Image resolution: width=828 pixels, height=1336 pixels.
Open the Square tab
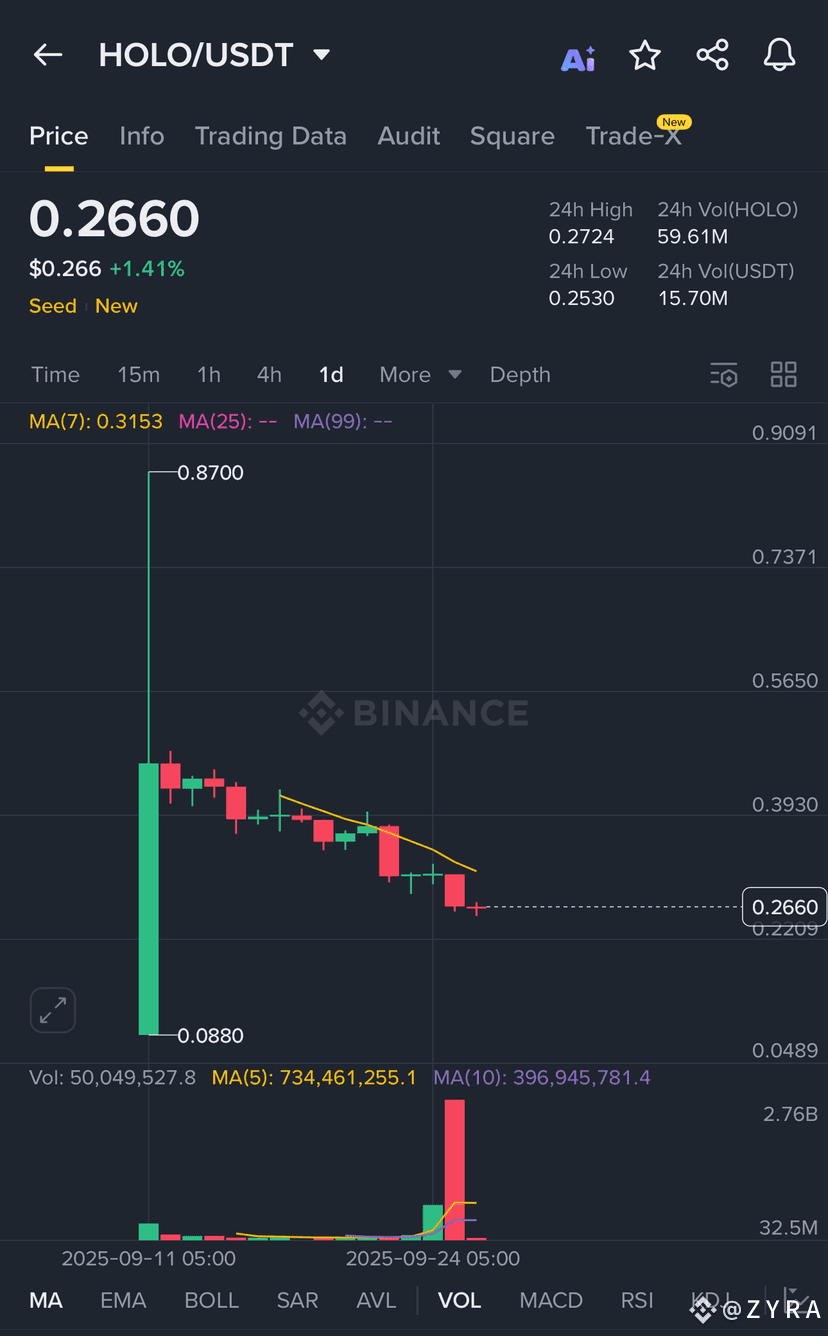512,136
